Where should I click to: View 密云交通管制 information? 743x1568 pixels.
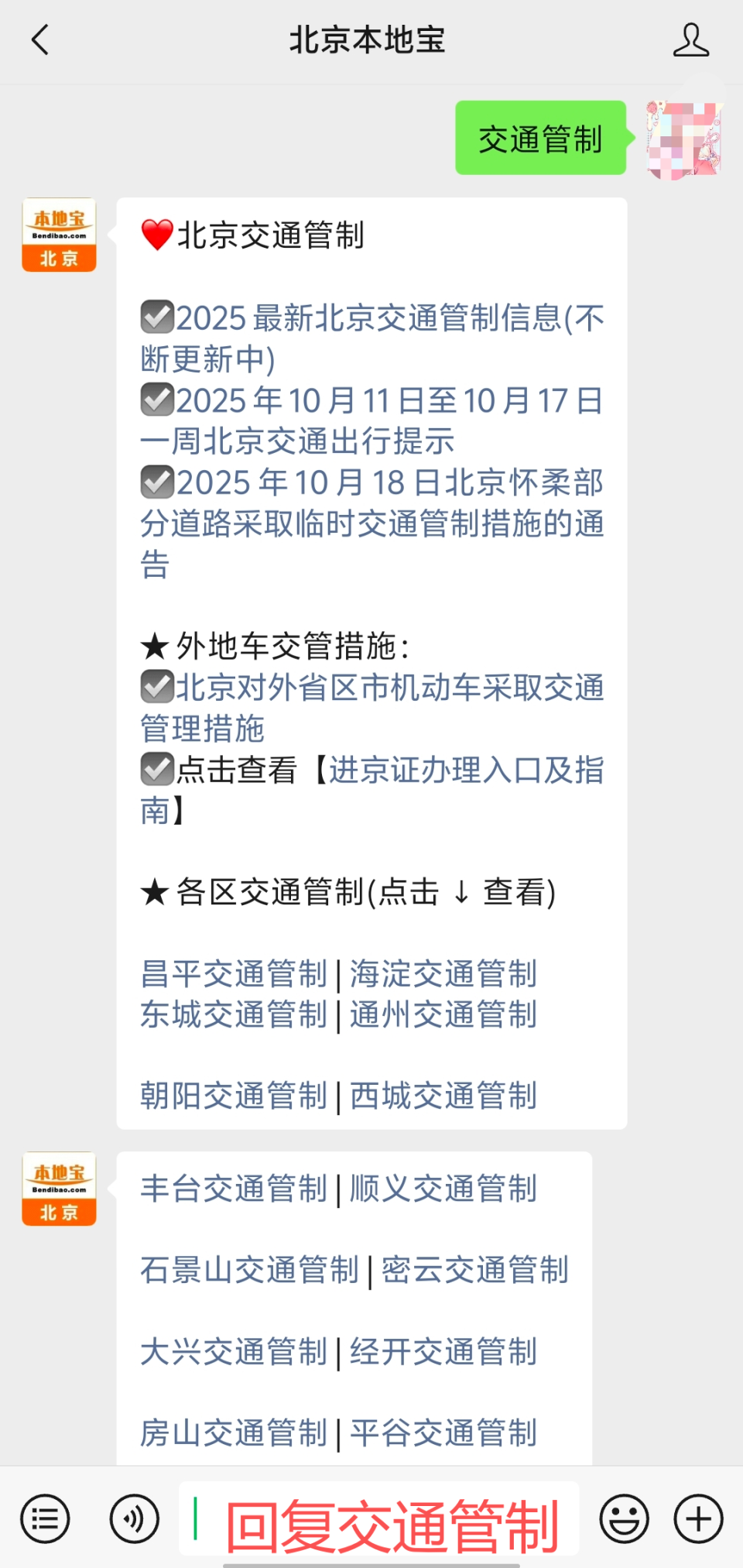point(474,1270)
